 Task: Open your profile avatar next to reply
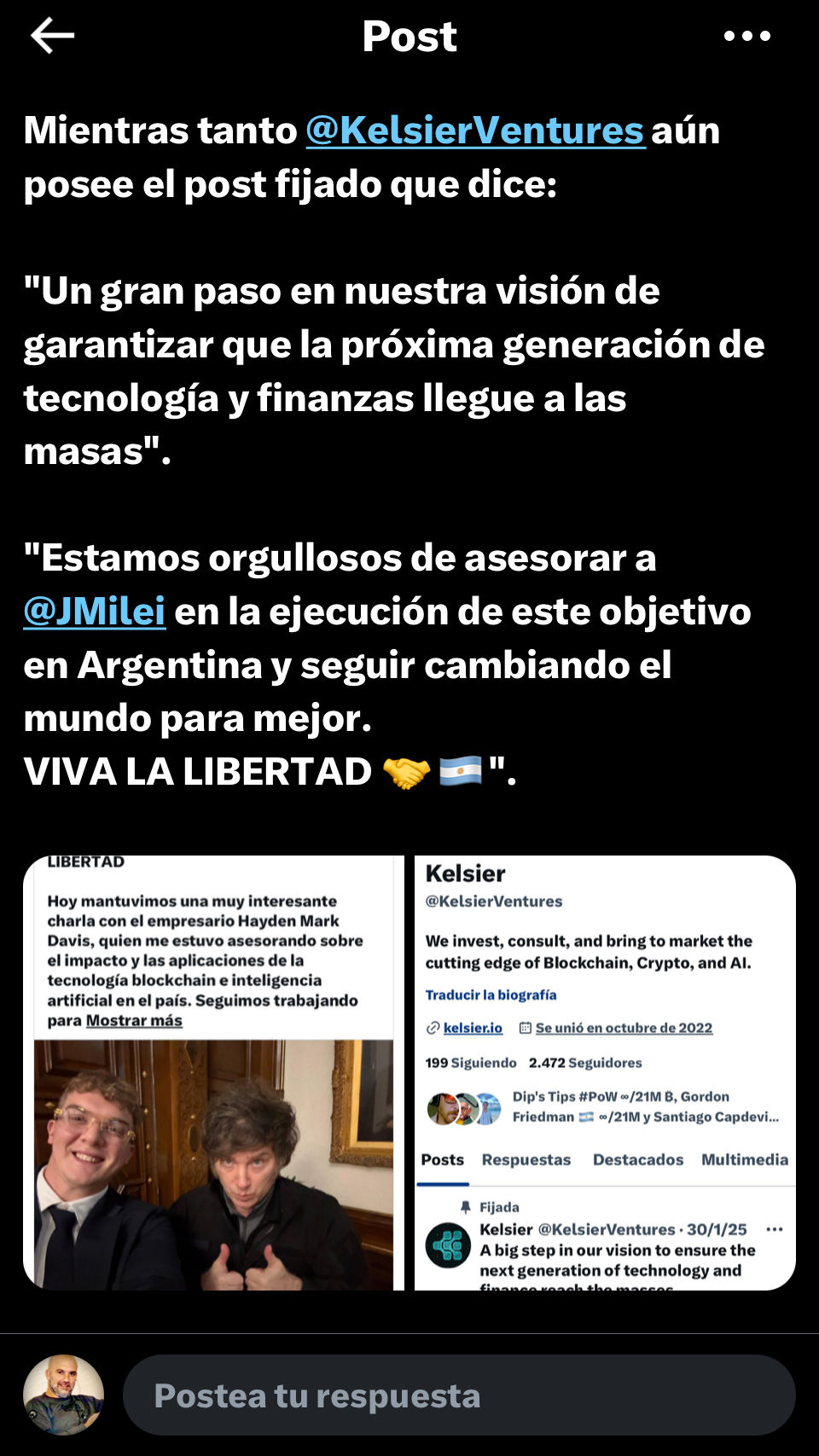point(64,1395)
